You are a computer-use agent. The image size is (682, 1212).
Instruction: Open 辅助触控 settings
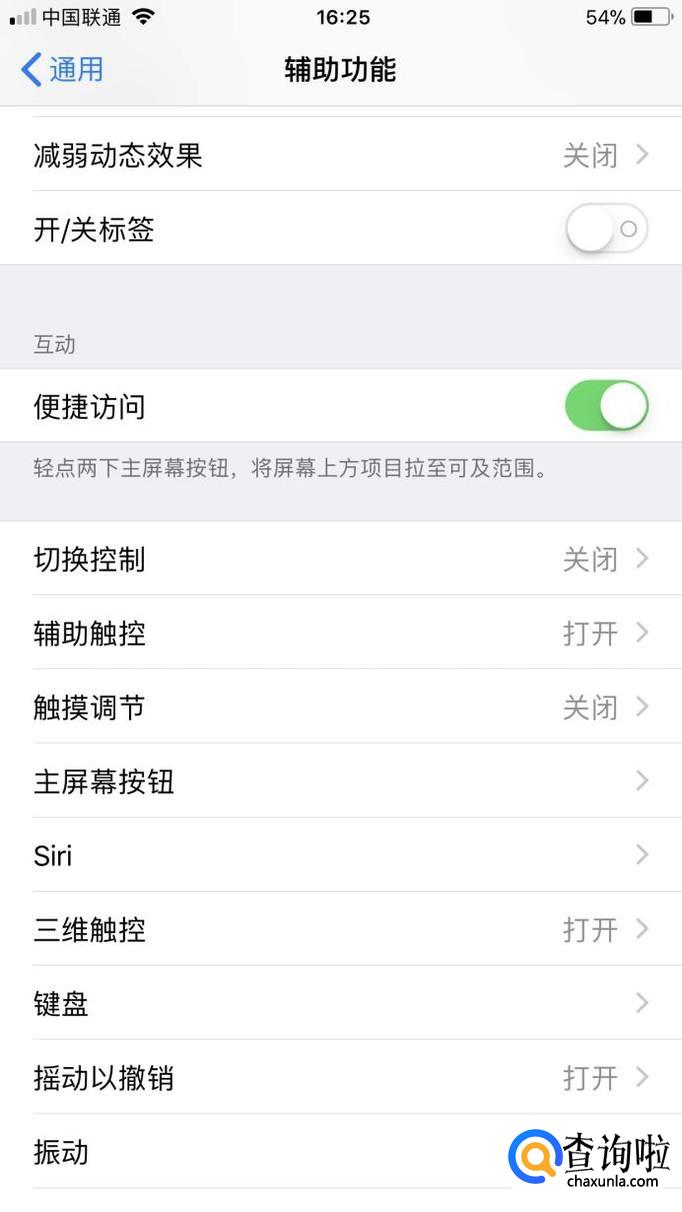click(x=340, y=633)
